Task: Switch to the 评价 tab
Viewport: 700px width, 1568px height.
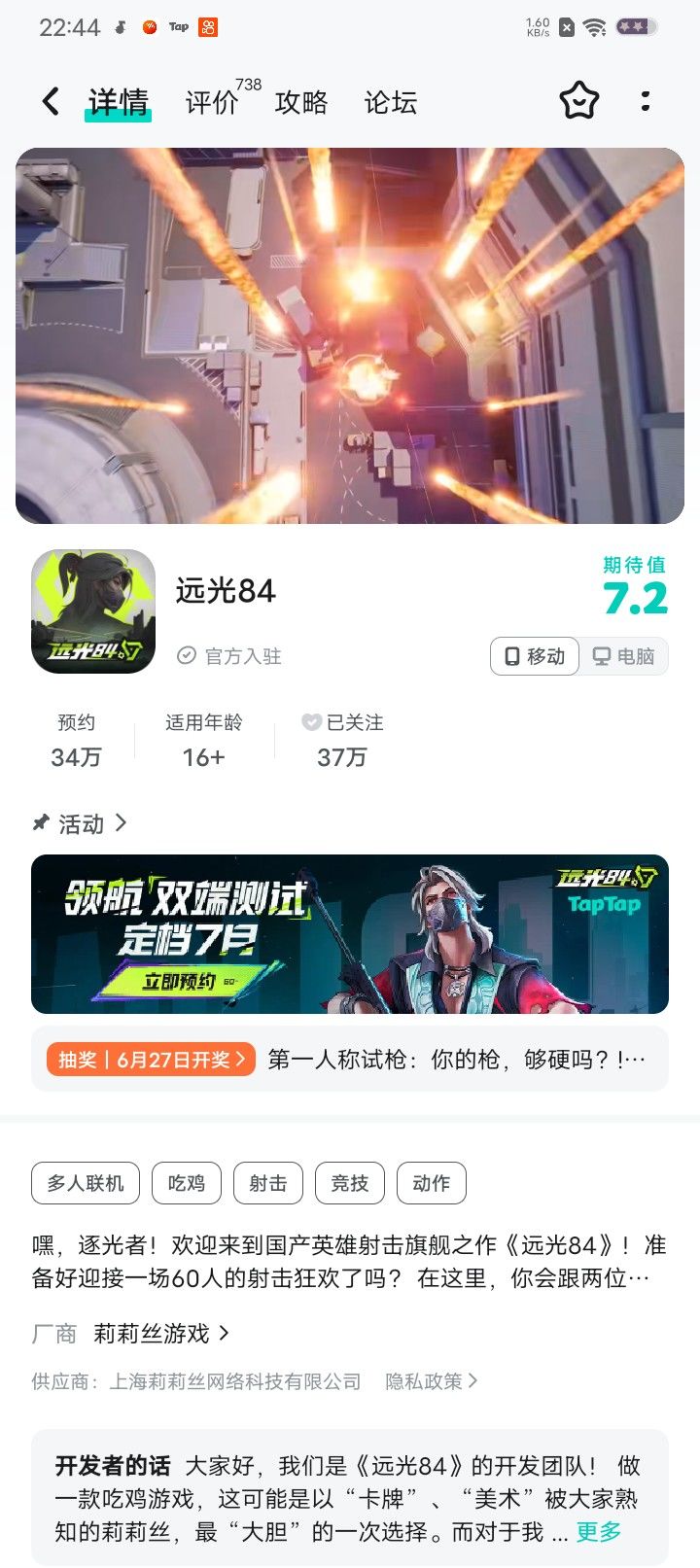Action: point(210,101)
